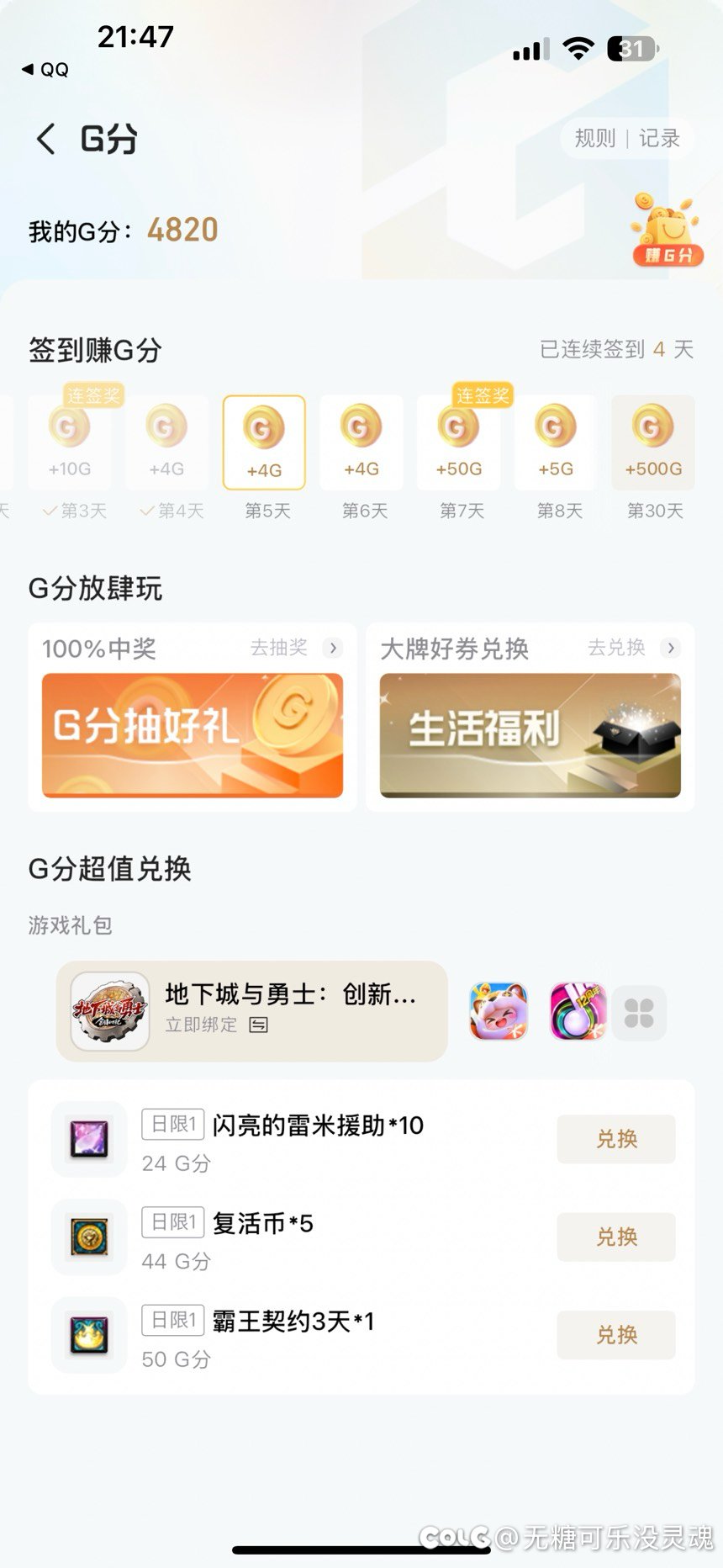Redeem 霸王契约3天*1 for 50 G分
This screenshot has height=1568, width=723.
pos(616,1334)
